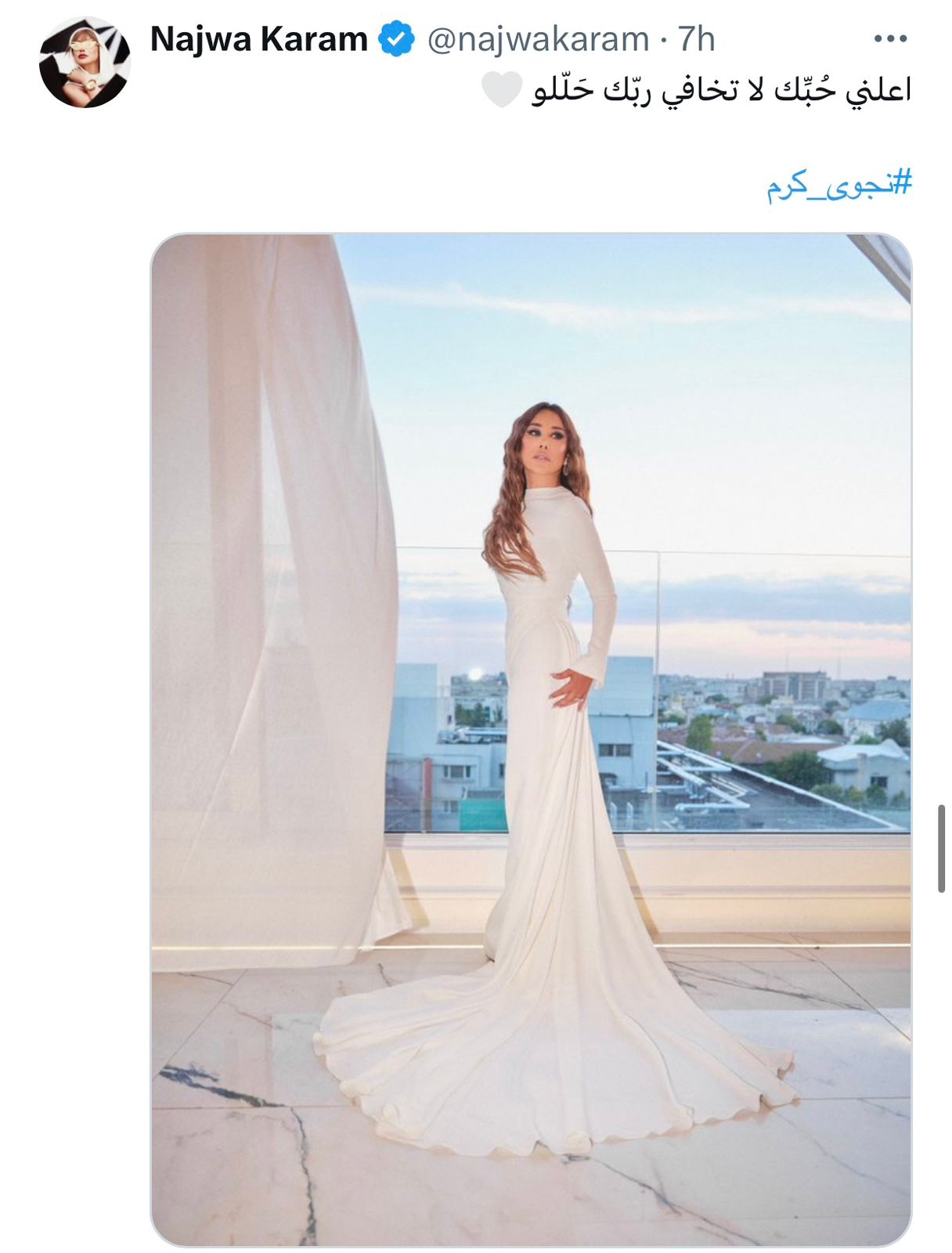Open Najwa Karam's profile picture
This screenshot has width=952, height=1253.
pos(85,63)
